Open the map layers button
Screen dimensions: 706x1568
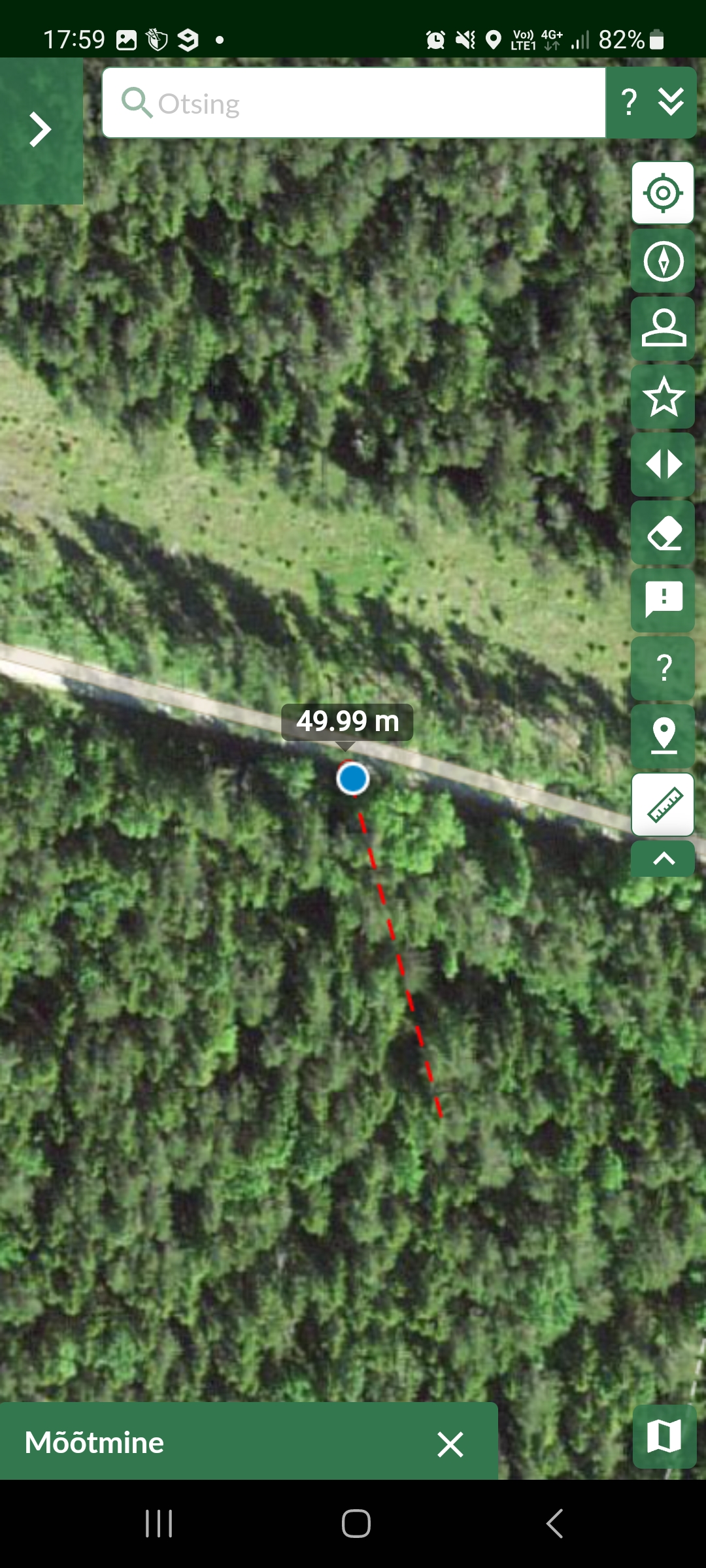tap(664, 1437)
